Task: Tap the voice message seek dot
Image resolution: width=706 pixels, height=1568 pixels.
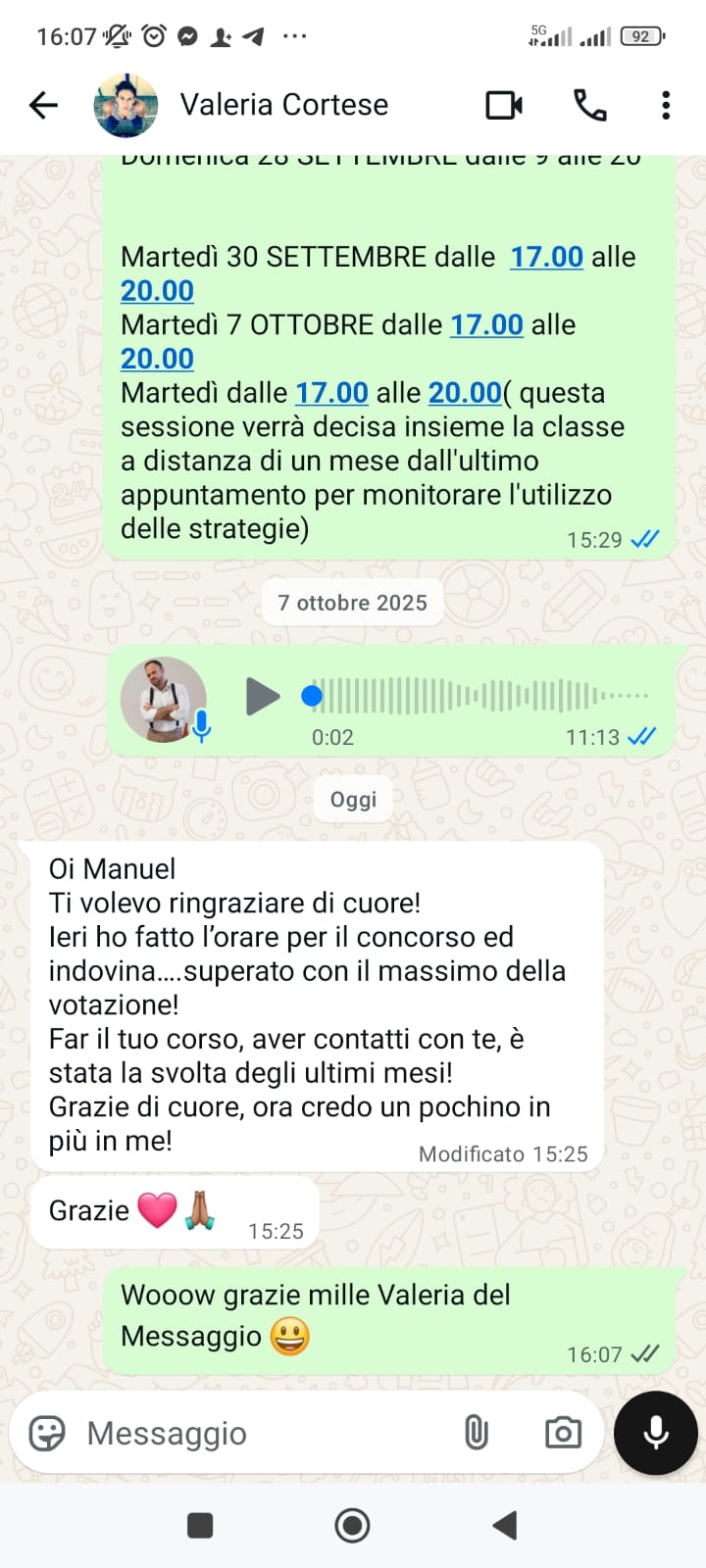Action: tap(312, 697)
